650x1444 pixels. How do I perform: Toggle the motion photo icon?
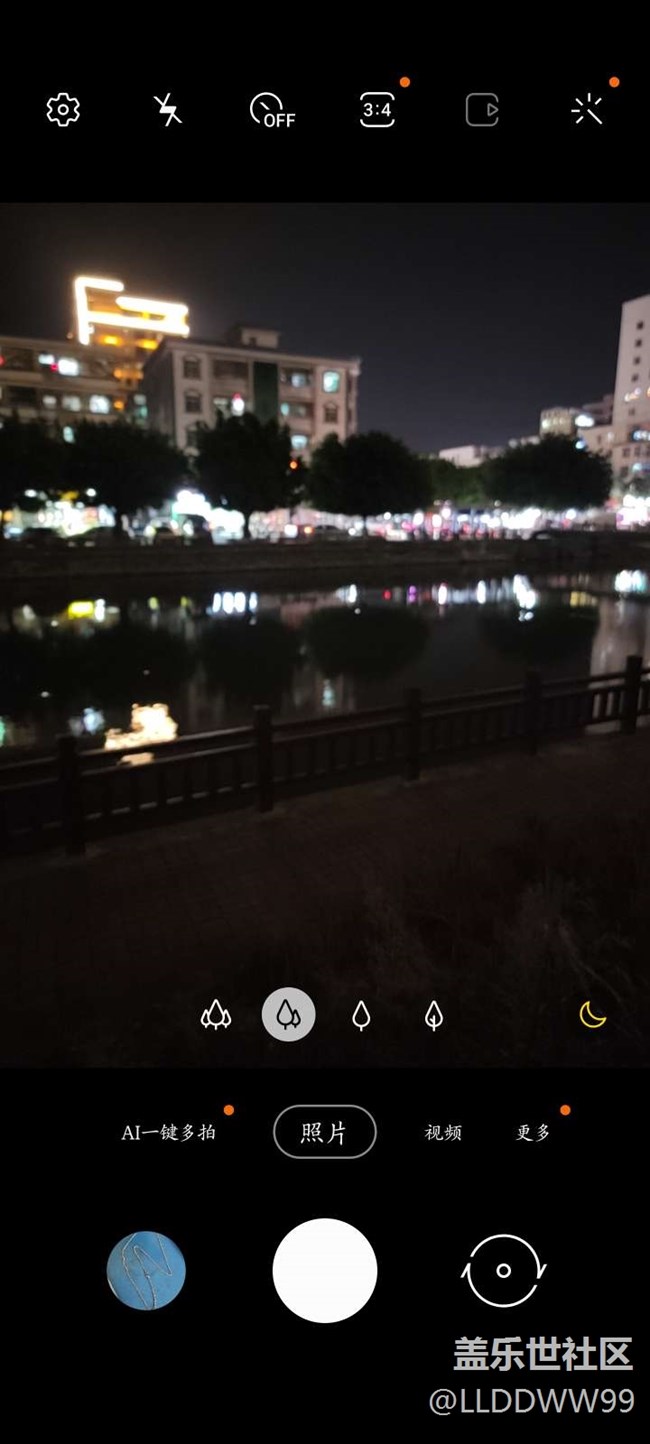pyautogui.click(x=482, y=110)
